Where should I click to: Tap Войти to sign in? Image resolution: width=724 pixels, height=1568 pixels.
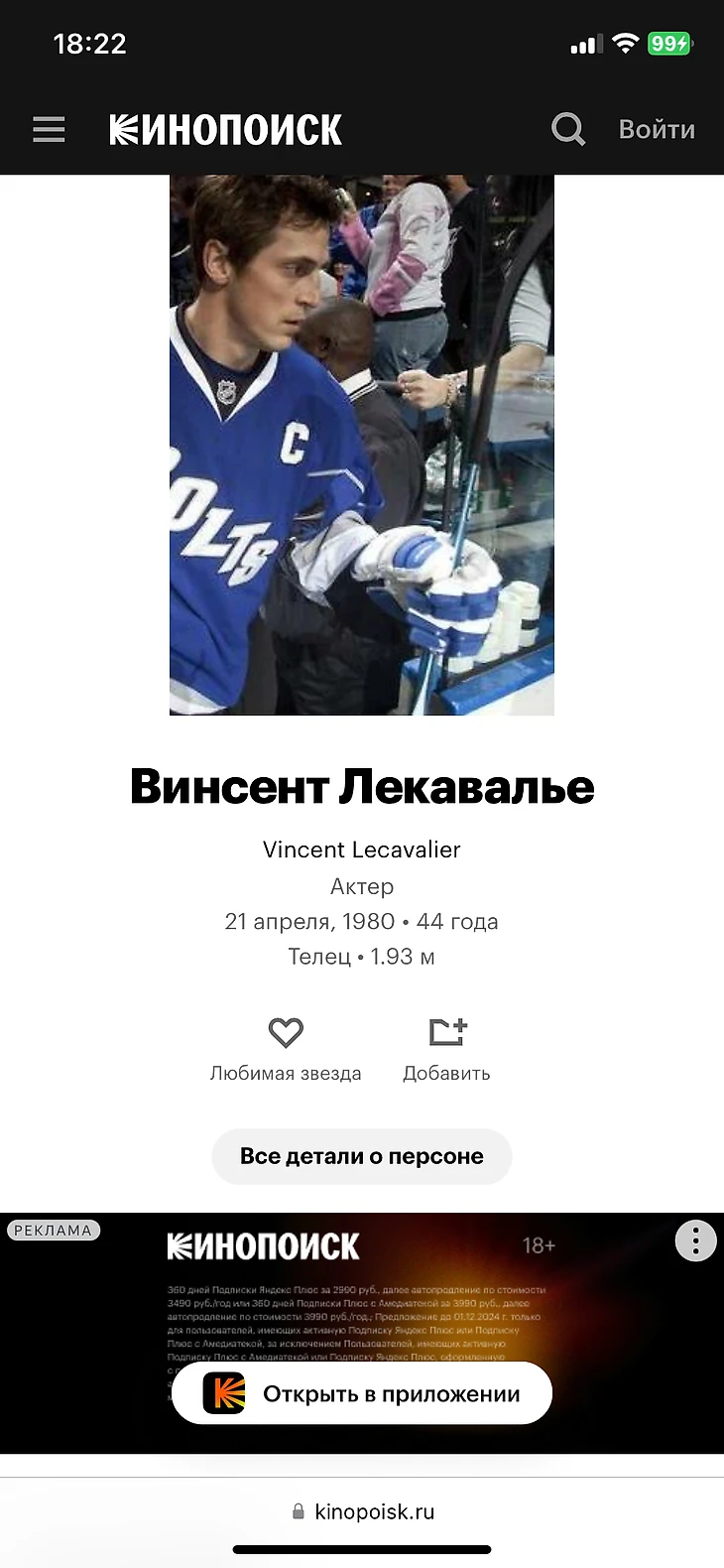tap(657, 129)
